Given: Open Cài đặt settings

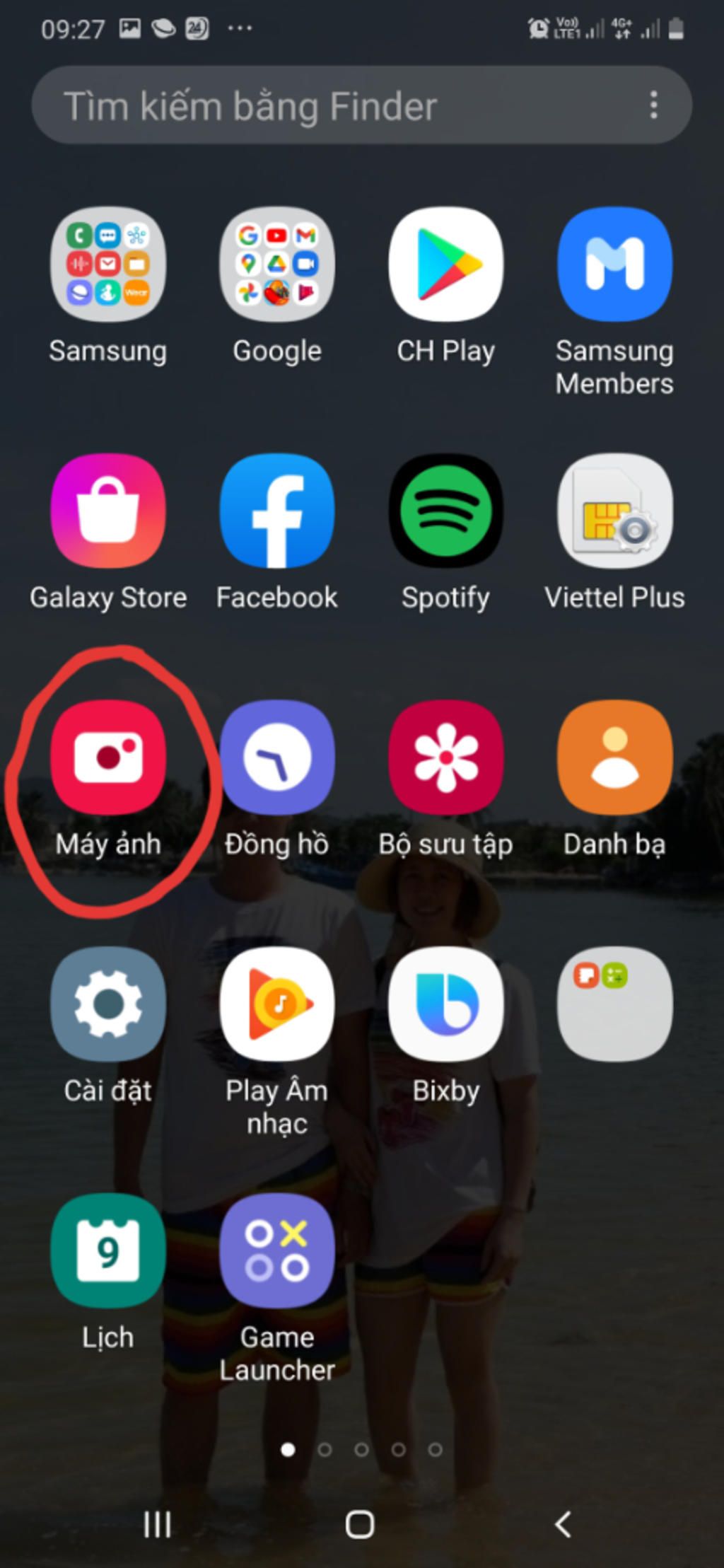Looking at the screenshot, I should (x=108, y=1004).
